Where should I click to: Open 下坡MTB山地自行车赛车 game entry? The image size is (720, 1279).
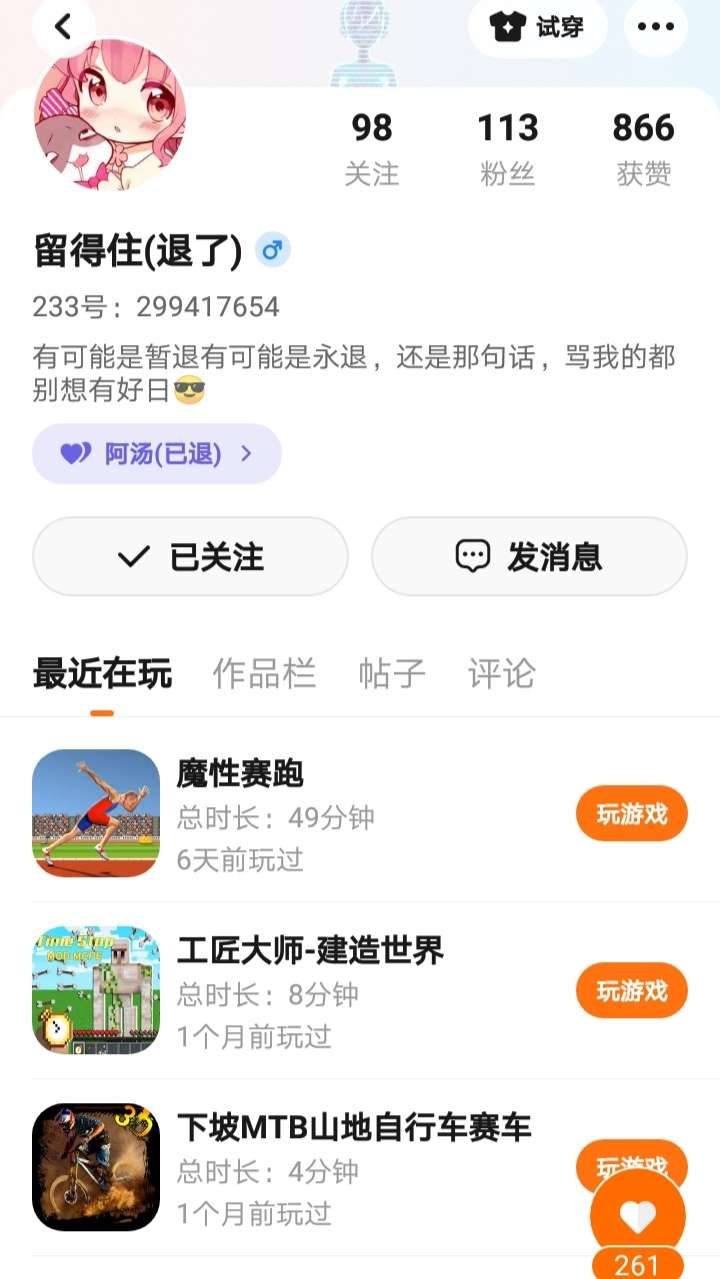coord(354,1128)
